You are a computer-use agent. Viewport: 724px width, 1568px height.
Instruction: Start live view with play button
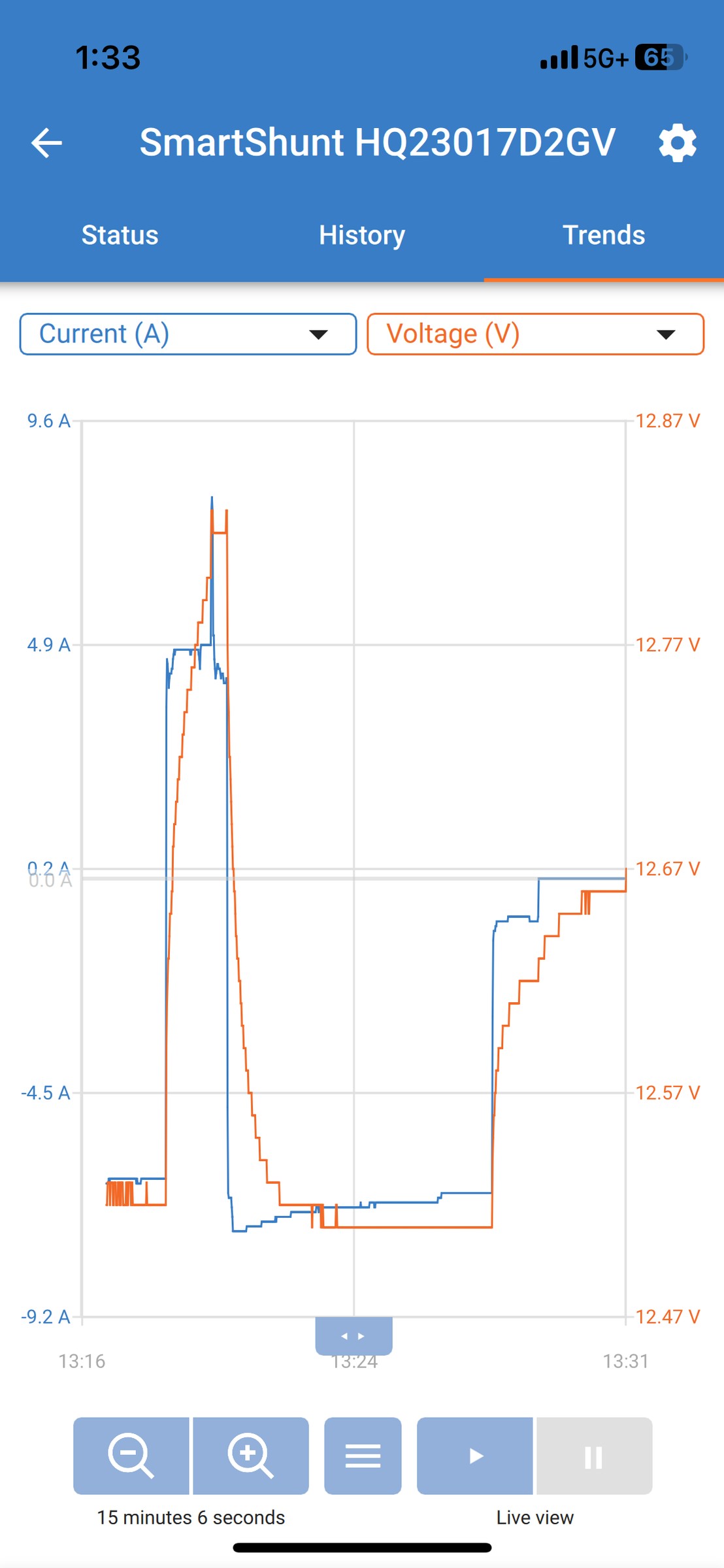coord(475,1456)
